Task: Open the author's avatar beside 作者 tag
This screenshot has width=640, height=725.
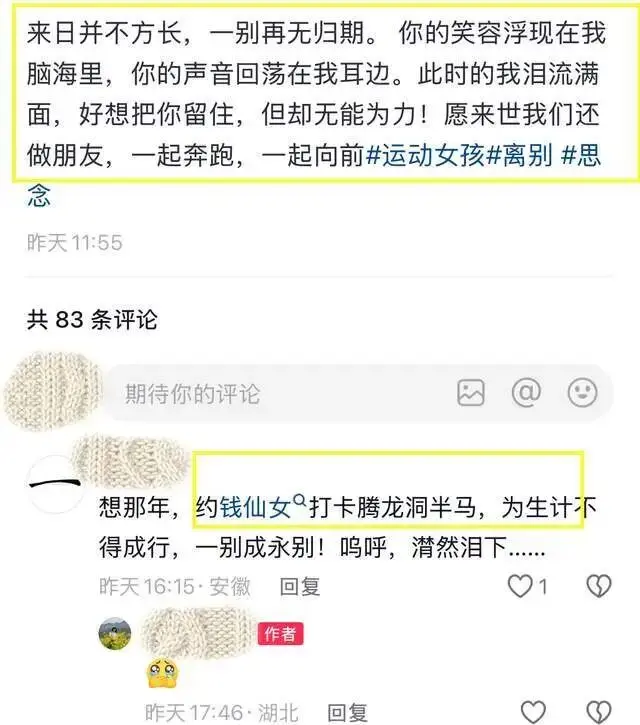Action: [114, 634]
